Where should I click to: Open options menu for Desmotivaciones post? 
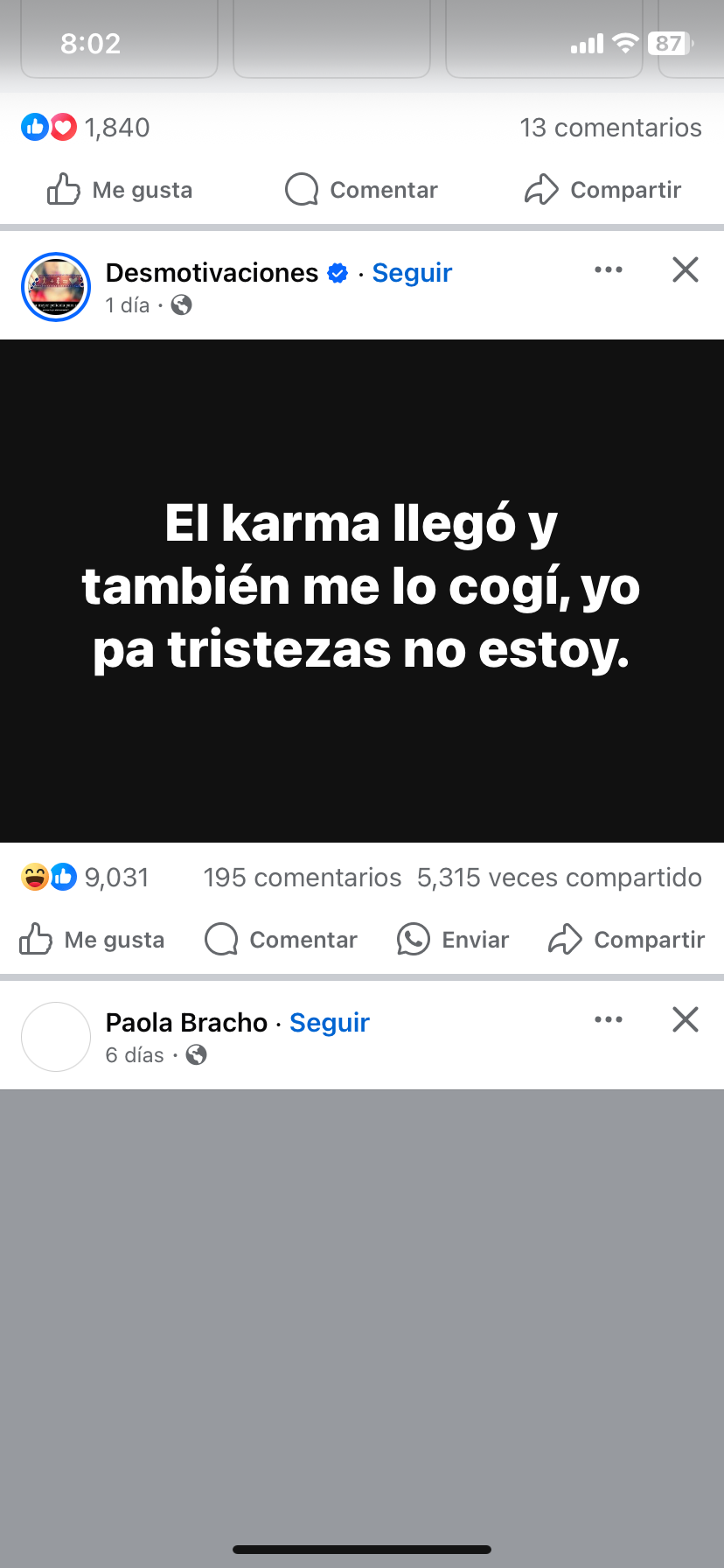[x=609, y=269]
